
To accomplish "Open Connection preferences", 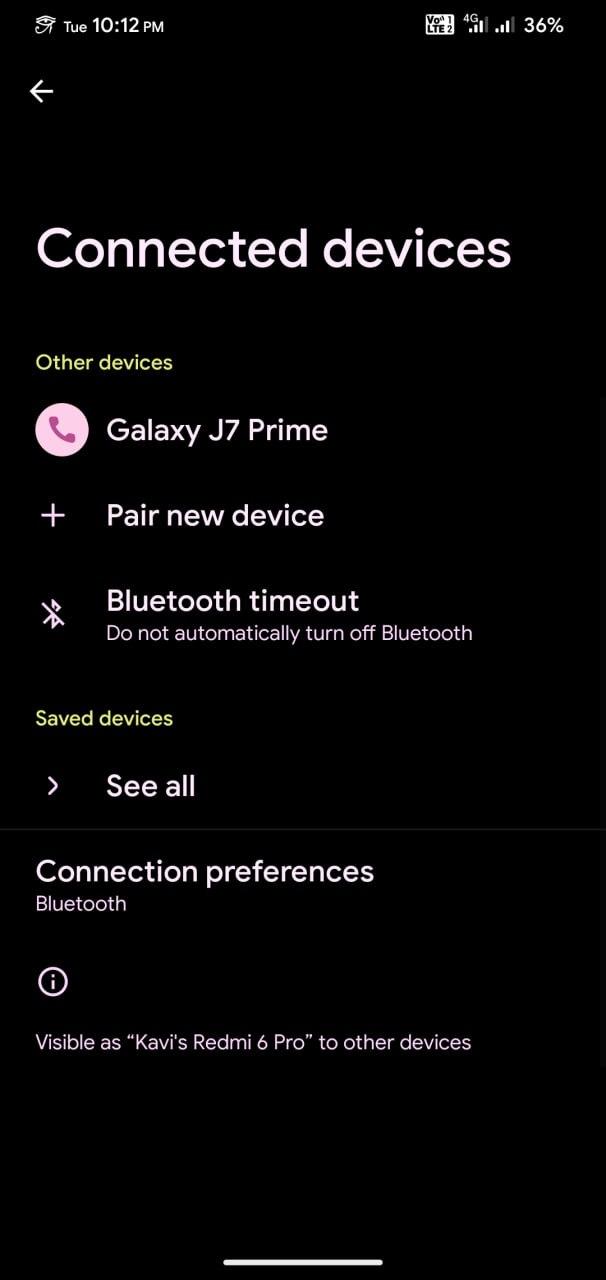I will 303,884.
